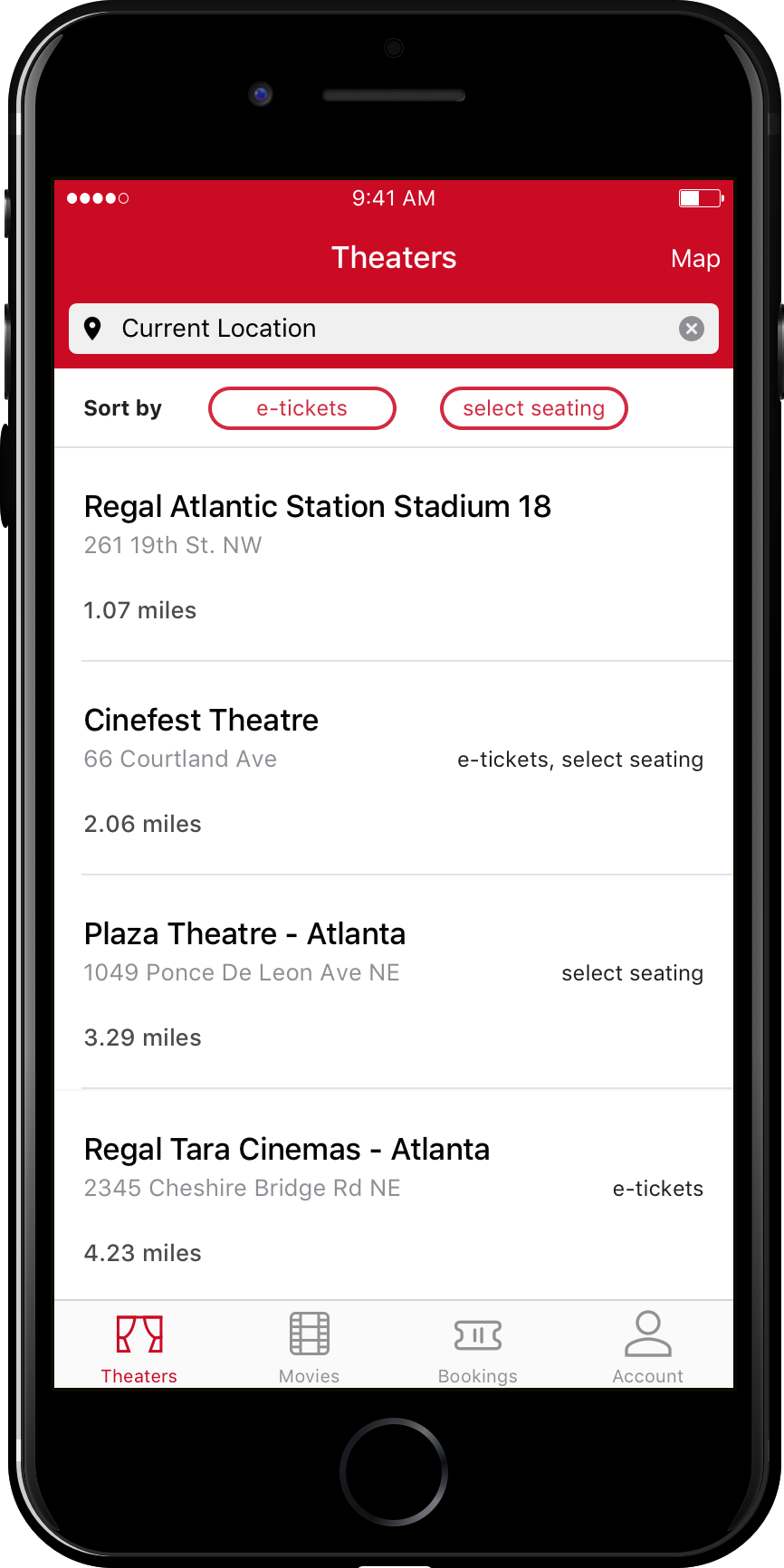Select Plaza Theatre - Atlanta
784x1568 pixels.
pyautogui.click(x=244, y=934)
